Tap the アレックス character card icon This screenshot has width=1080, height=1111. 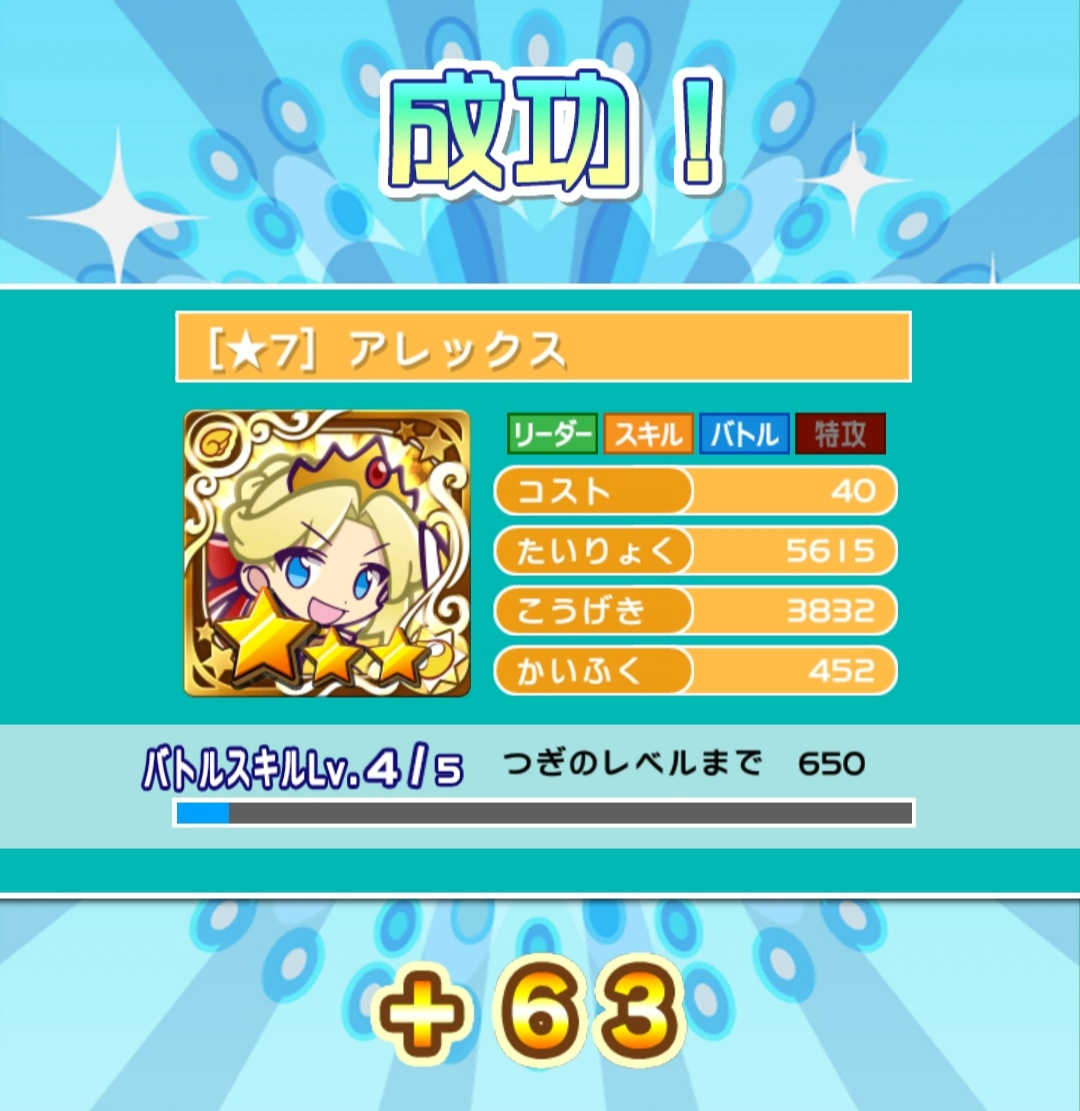click(x=326, y=553)
